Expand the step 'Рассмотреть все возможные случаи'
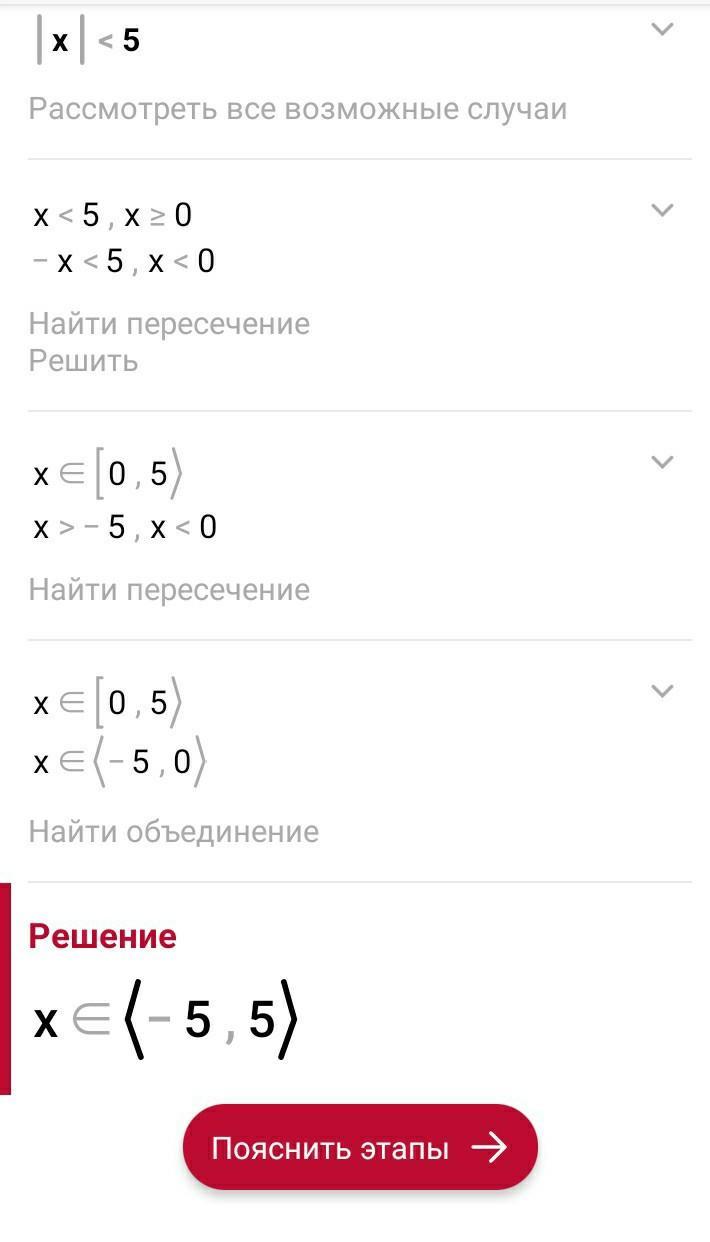This screenshot has height=1242, width=710. [662, 30]
